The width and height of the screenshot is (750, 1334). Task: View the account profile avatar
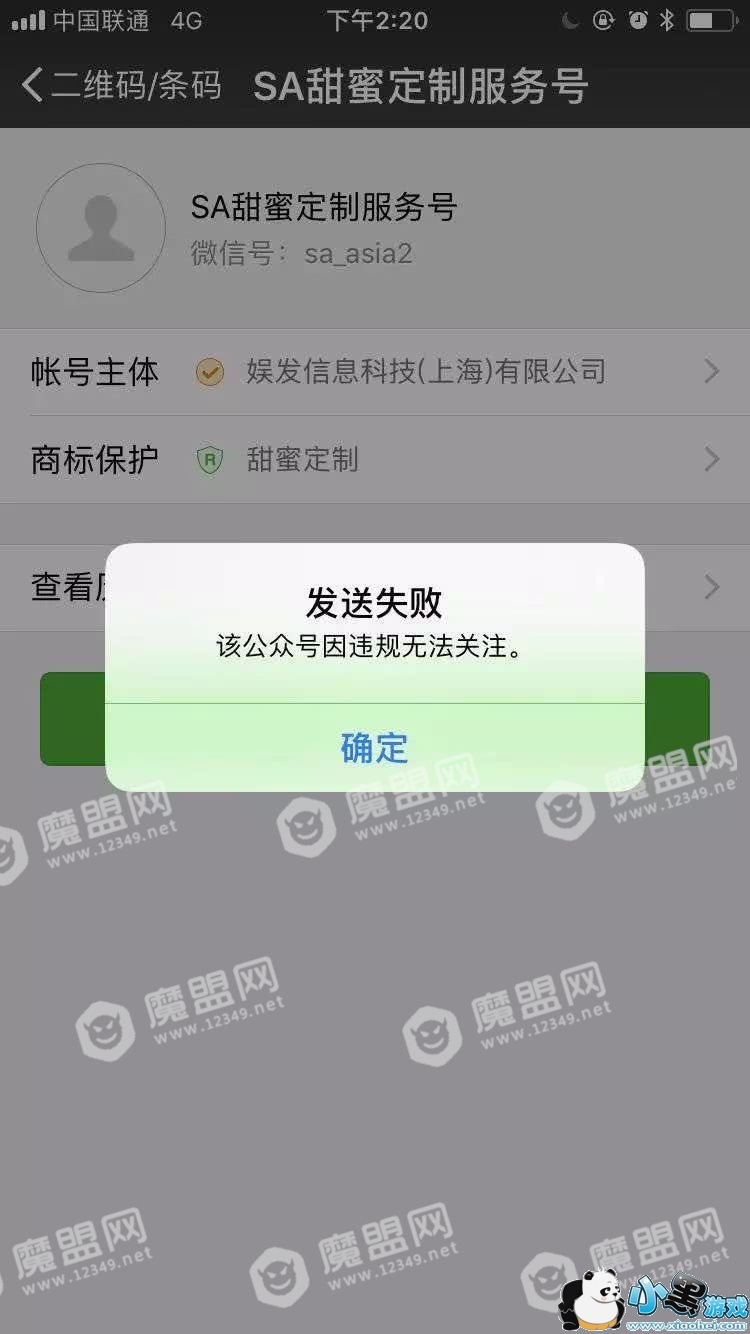coord(101,229)
